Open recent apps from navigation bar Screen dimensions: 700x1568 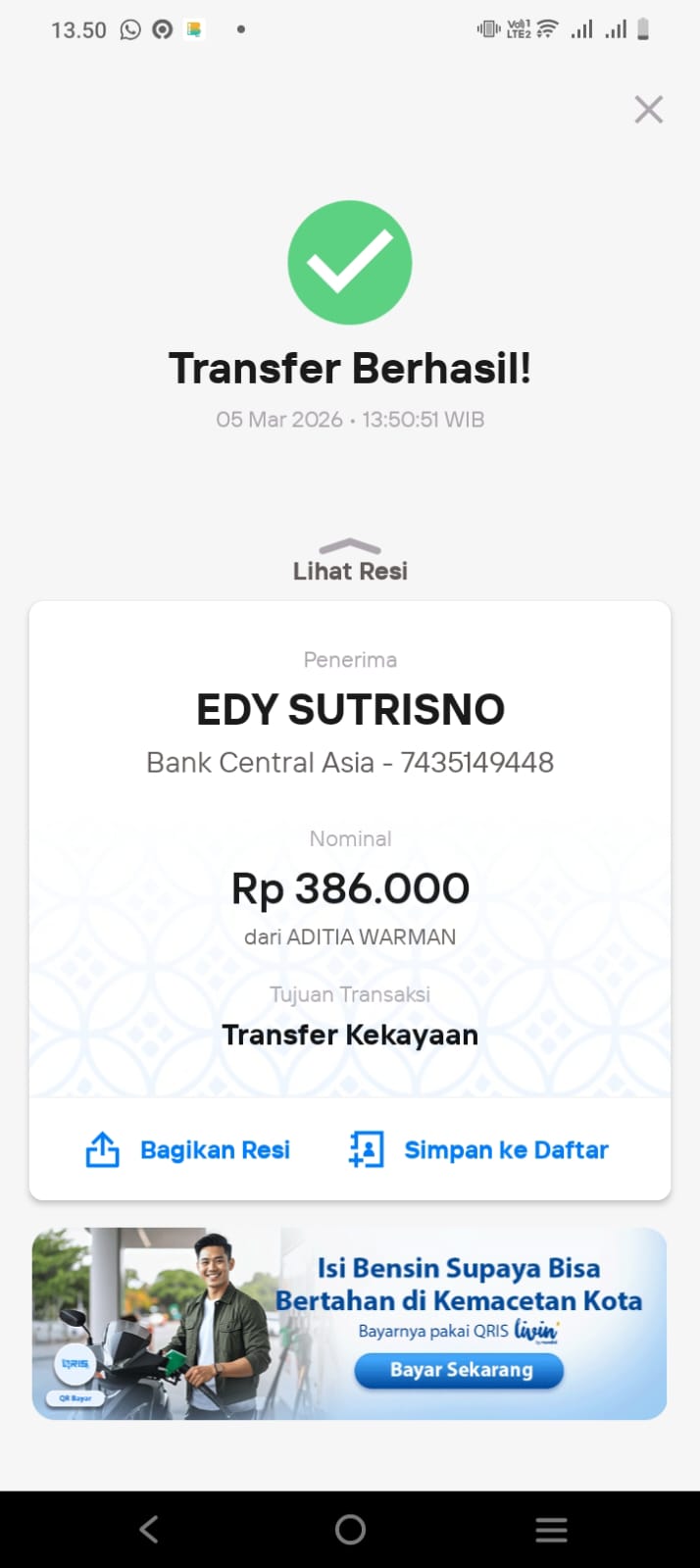point(551,1529)
